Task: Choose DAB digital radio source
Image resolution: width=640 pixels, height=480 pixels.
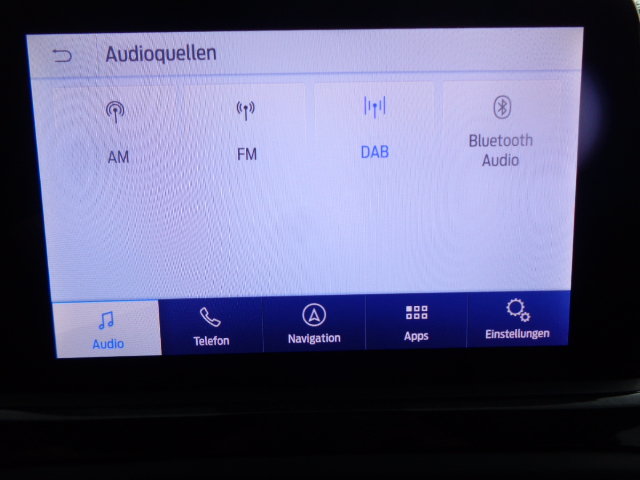Action: pyautogui.click(x=374, y=130)
